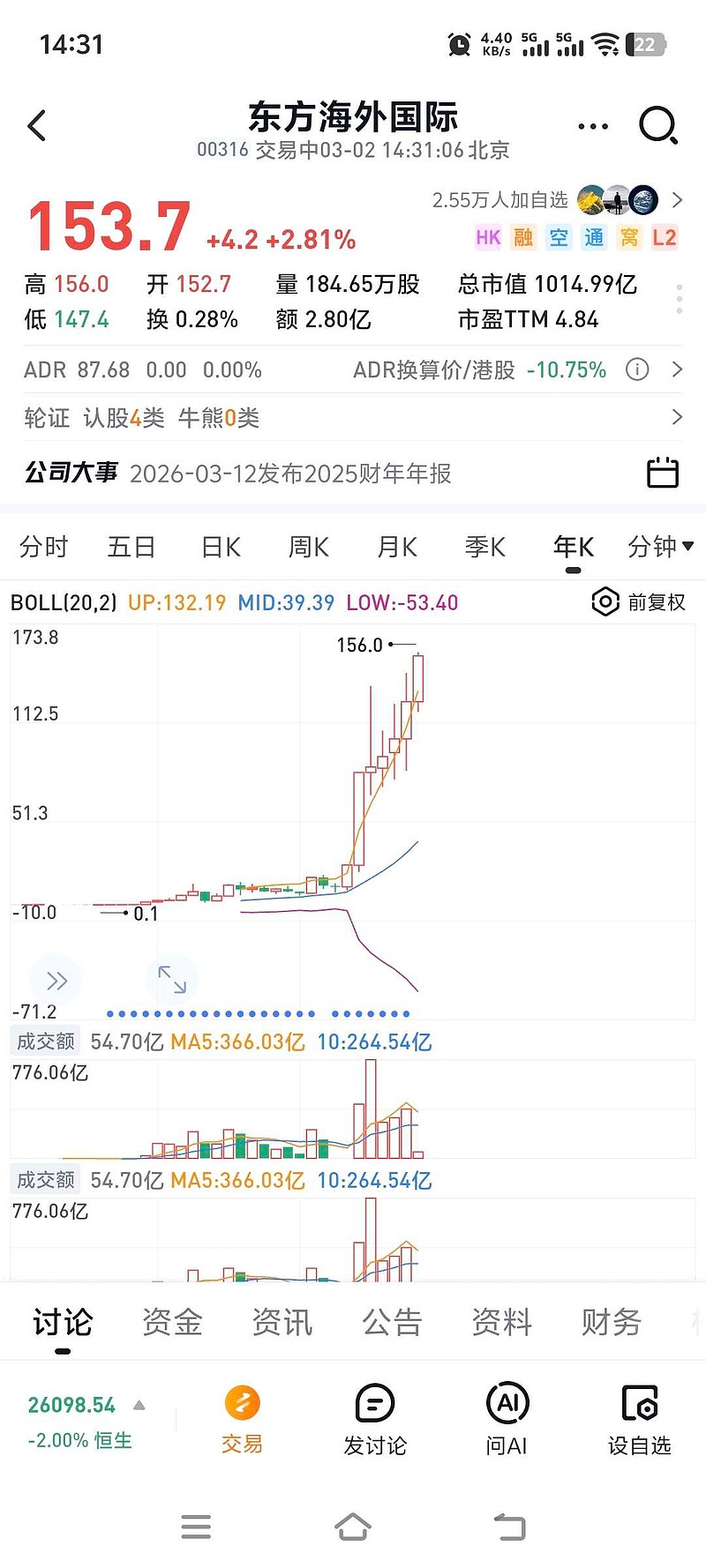Tap the 交易 trade button
The image size is (706, 1568).
(242, 1418)
